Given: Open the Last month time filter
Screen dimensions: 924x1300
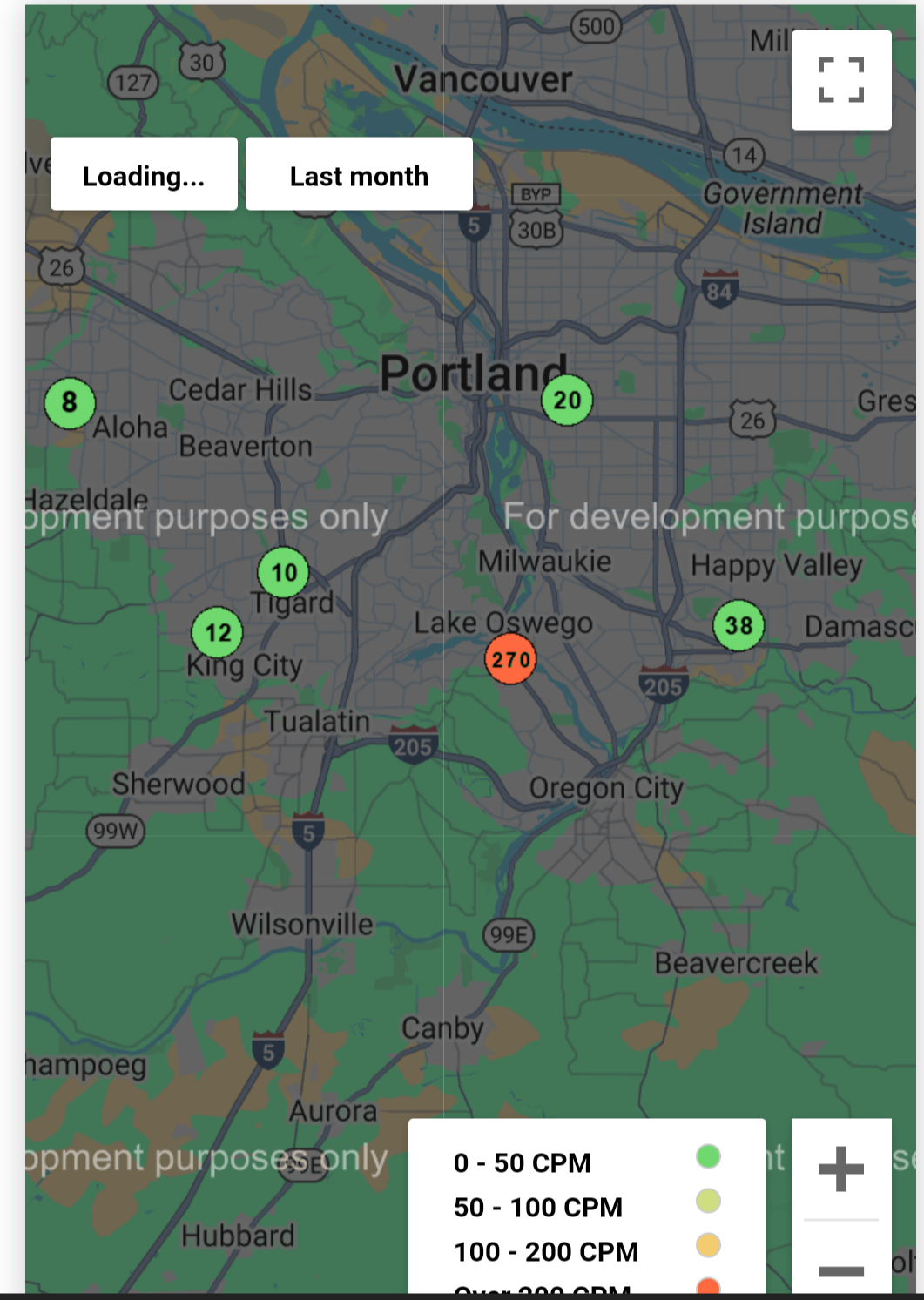Looking at the screenshot, I should (359, 174).
